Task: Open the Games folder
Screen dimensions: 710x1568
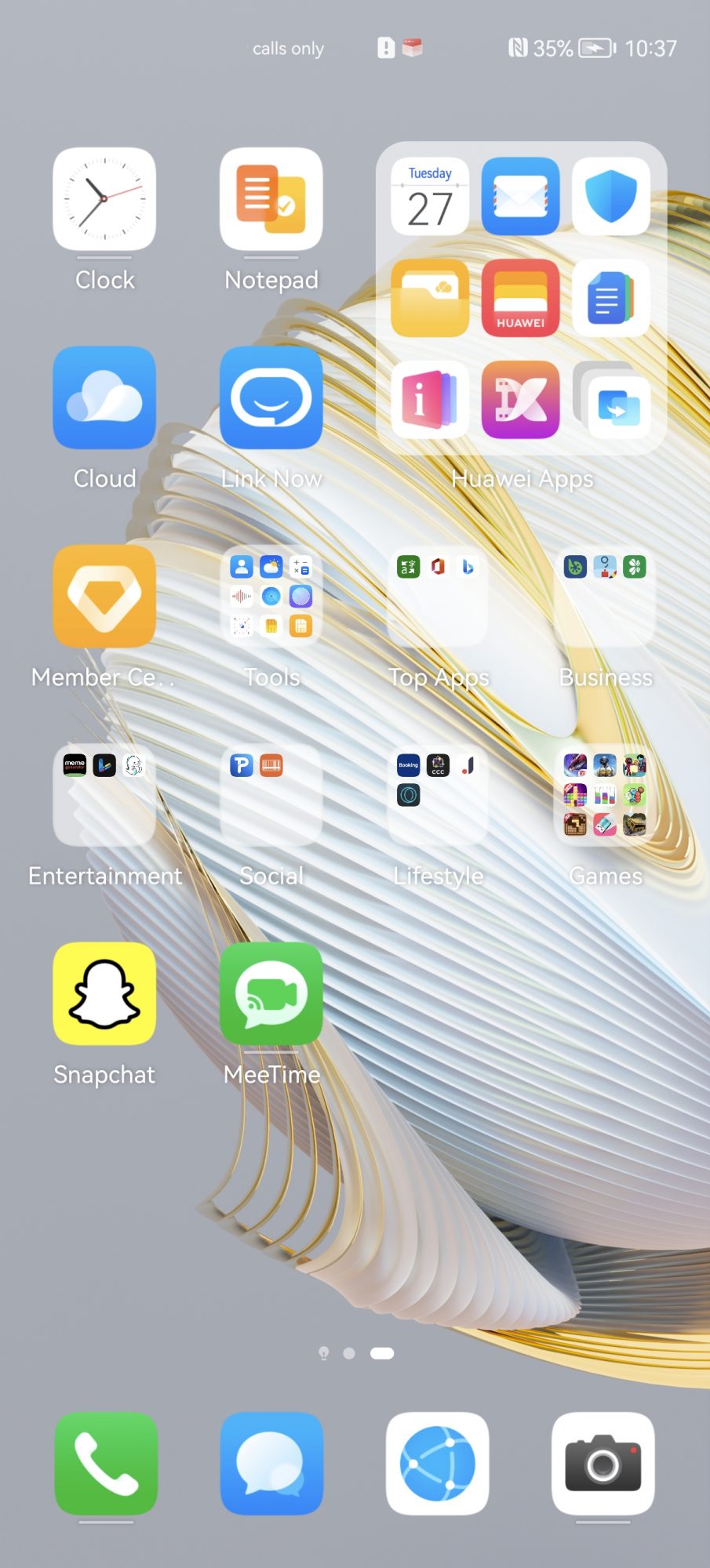Action: point(605,794)
